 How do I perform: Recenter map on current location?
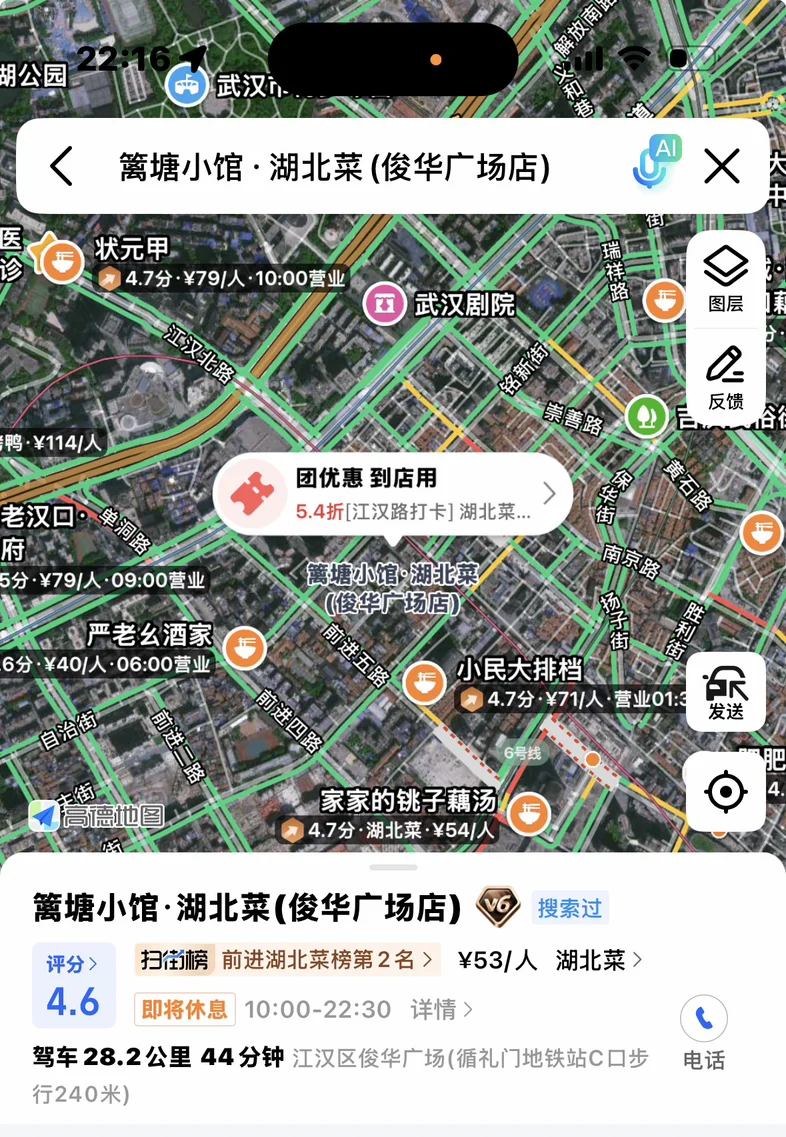click(x=726, y=791)
